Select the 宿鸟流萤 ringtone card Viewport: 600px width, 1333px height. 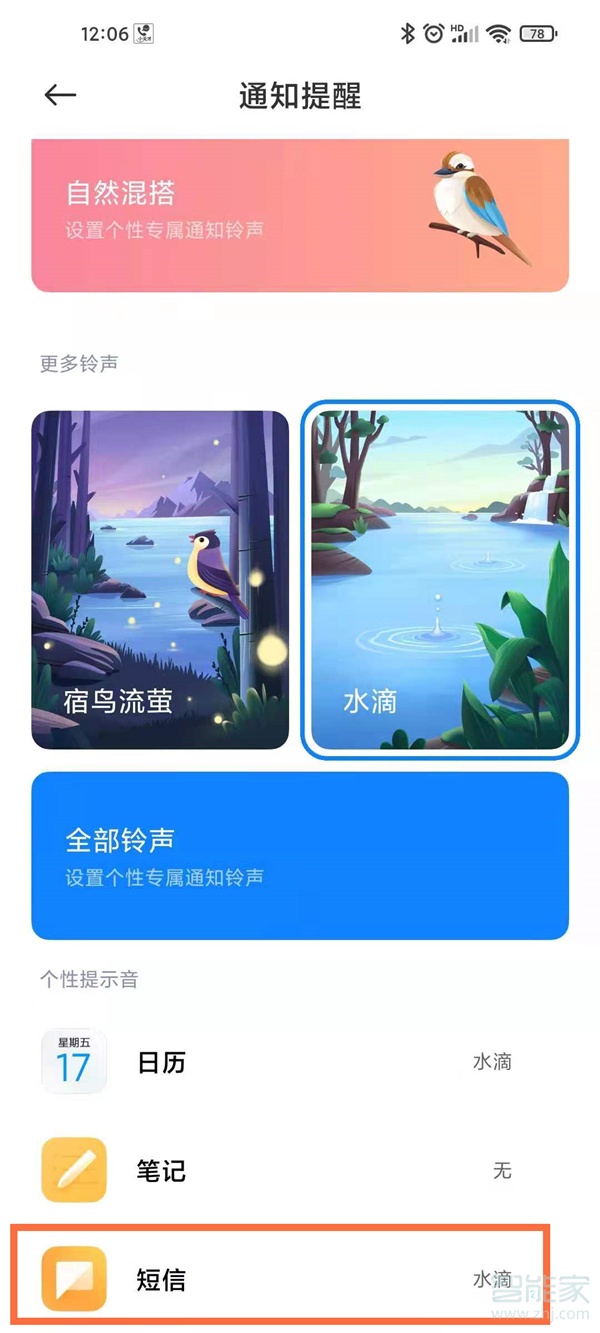point(160,580)
